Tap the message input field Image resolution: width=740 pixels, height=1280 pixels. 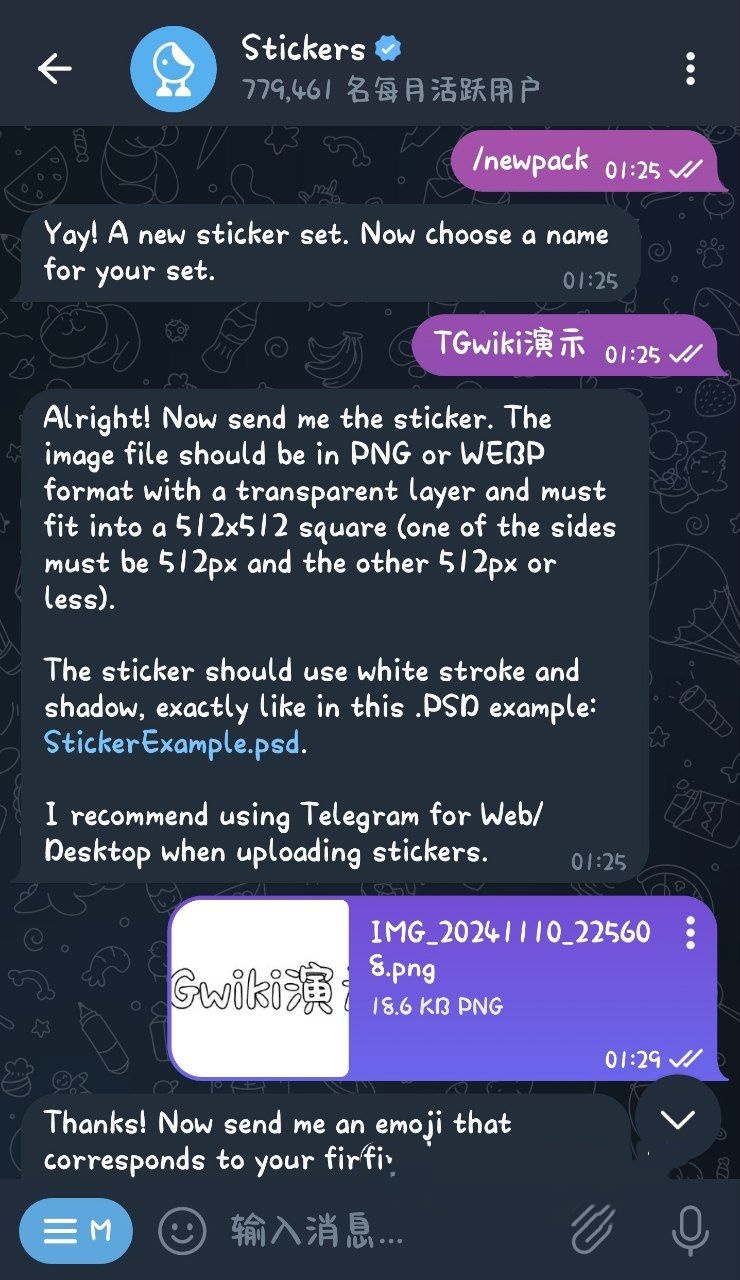click(380, 1230)
